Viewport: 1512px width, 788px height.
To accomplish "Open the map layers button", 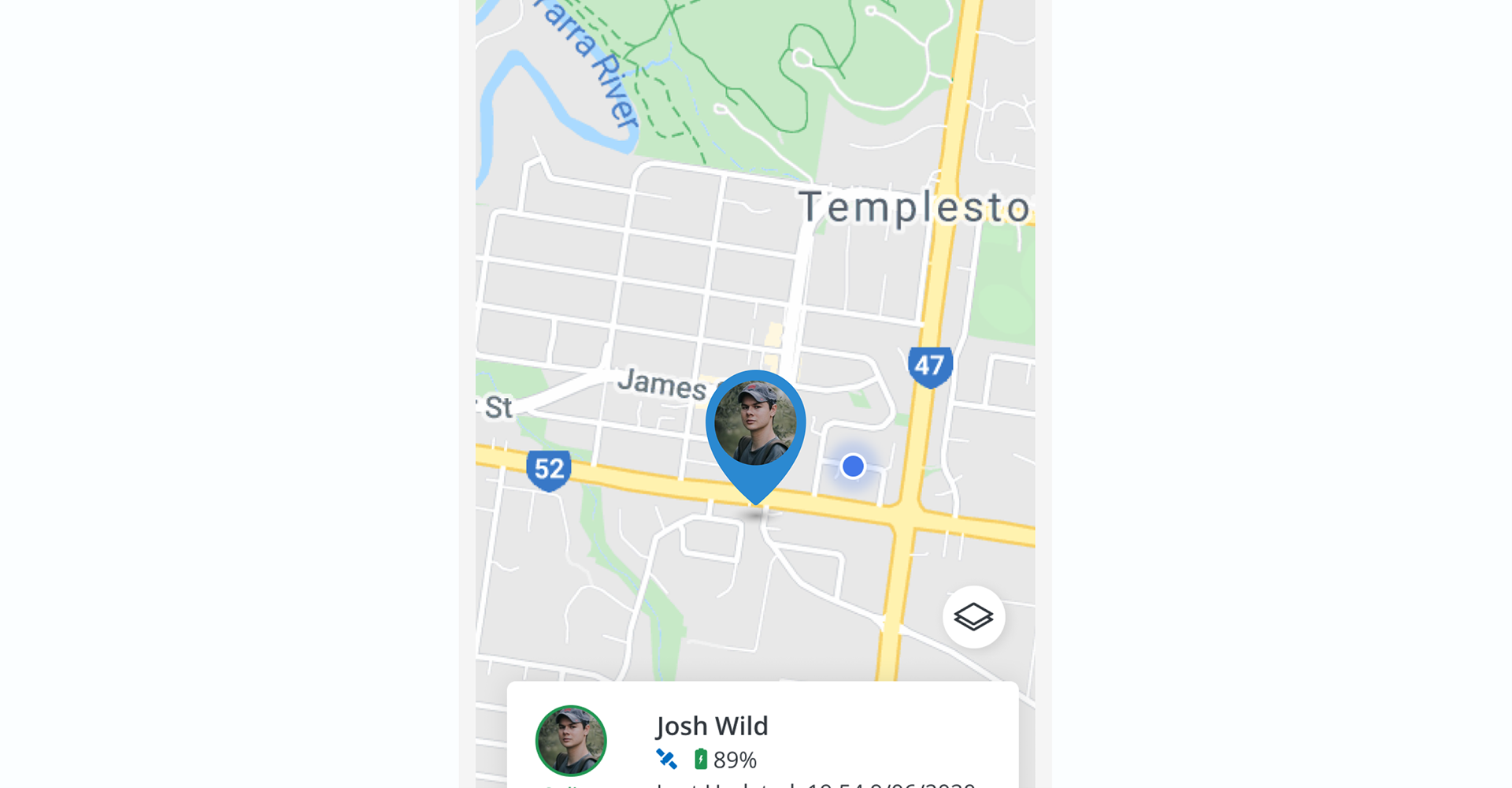I will pos(973,617).
